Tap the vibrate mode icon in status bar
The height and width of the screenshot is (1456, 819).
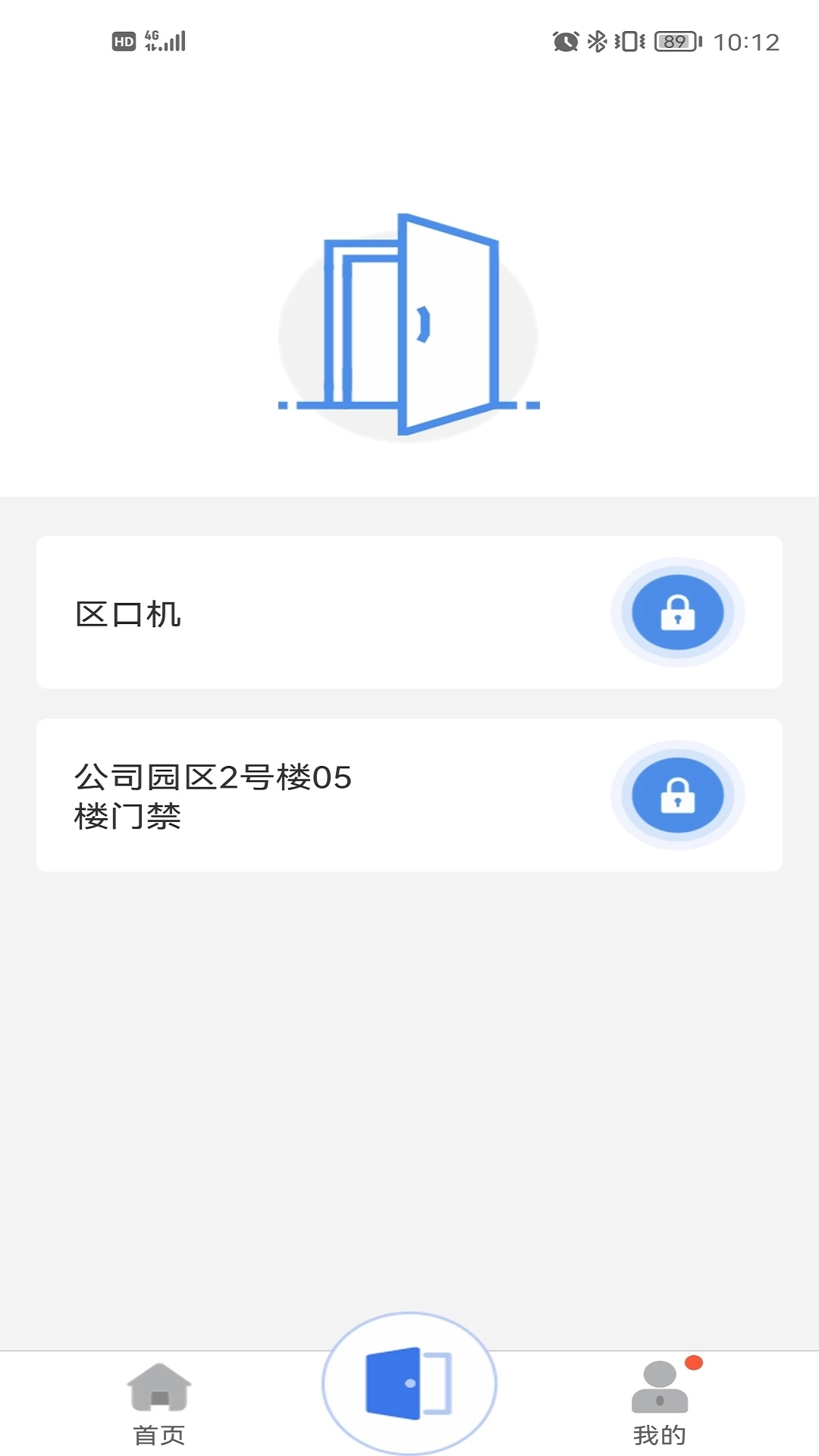pyautogui.click(x=628, y=42)
